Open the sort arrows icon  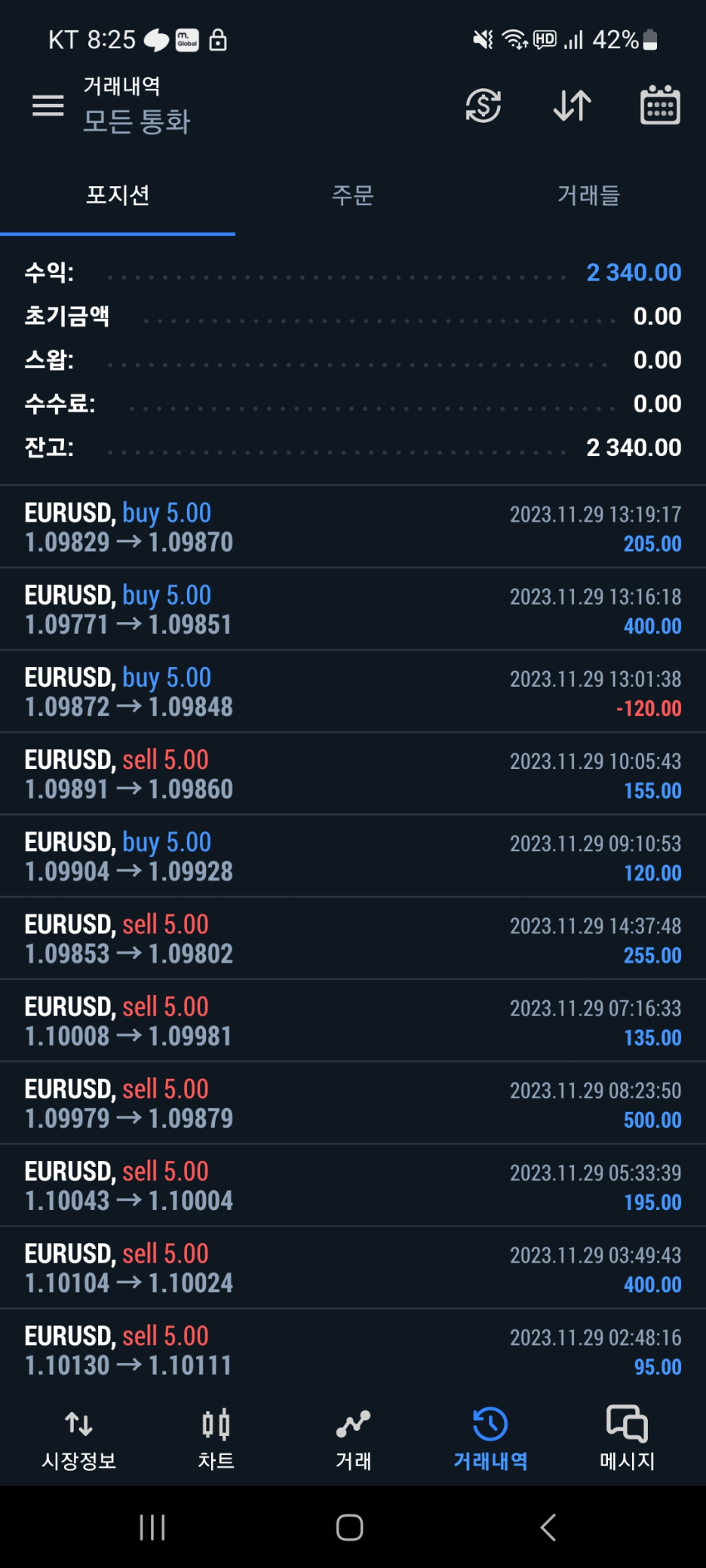(x=572, y=106)
